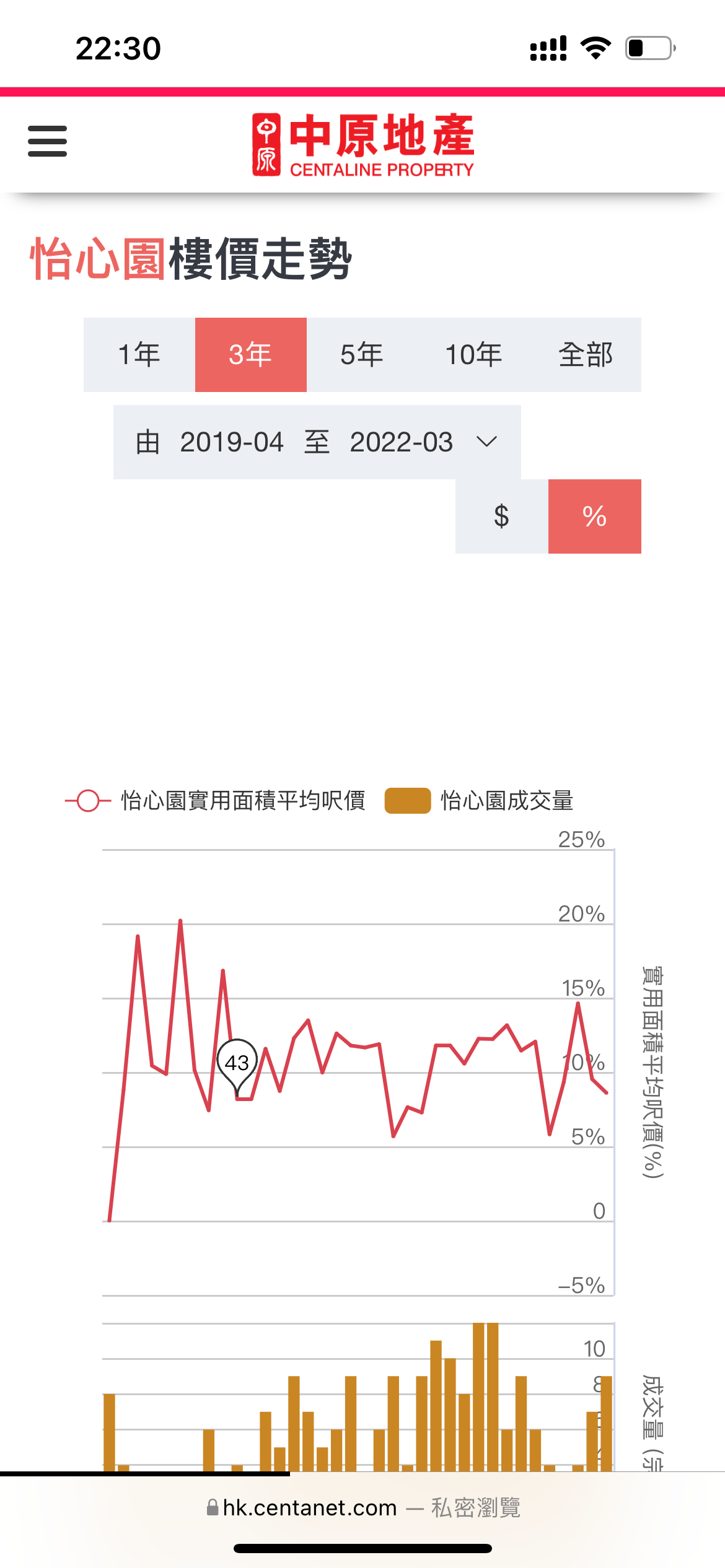
Task: Expand the 2019-04 至 2022-03 date dropdown
Action: [x=317, y=442]
